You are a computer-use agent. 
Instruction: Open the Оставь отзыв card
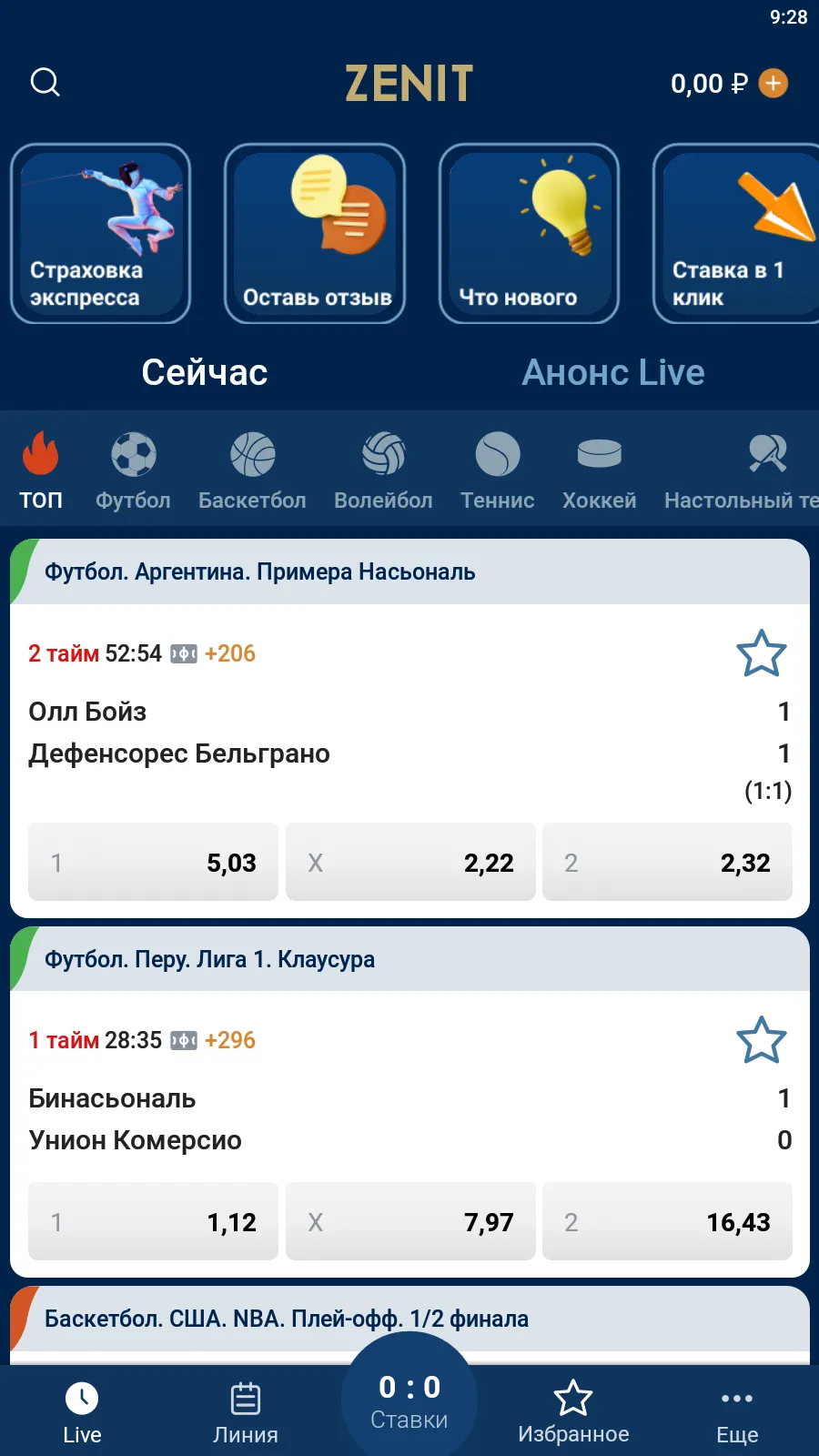(x=315, y=234)
